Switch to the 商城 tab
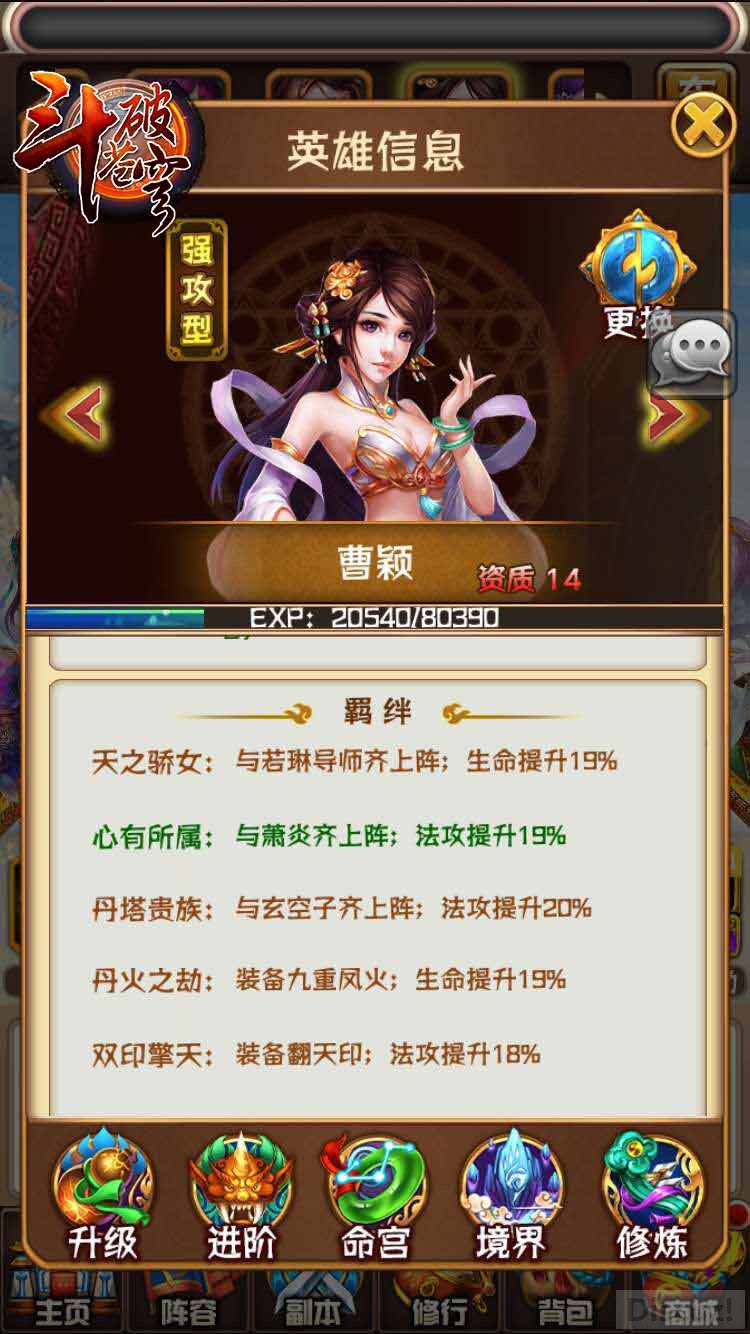The image size is (750, 1334). tap(688, 1308)
